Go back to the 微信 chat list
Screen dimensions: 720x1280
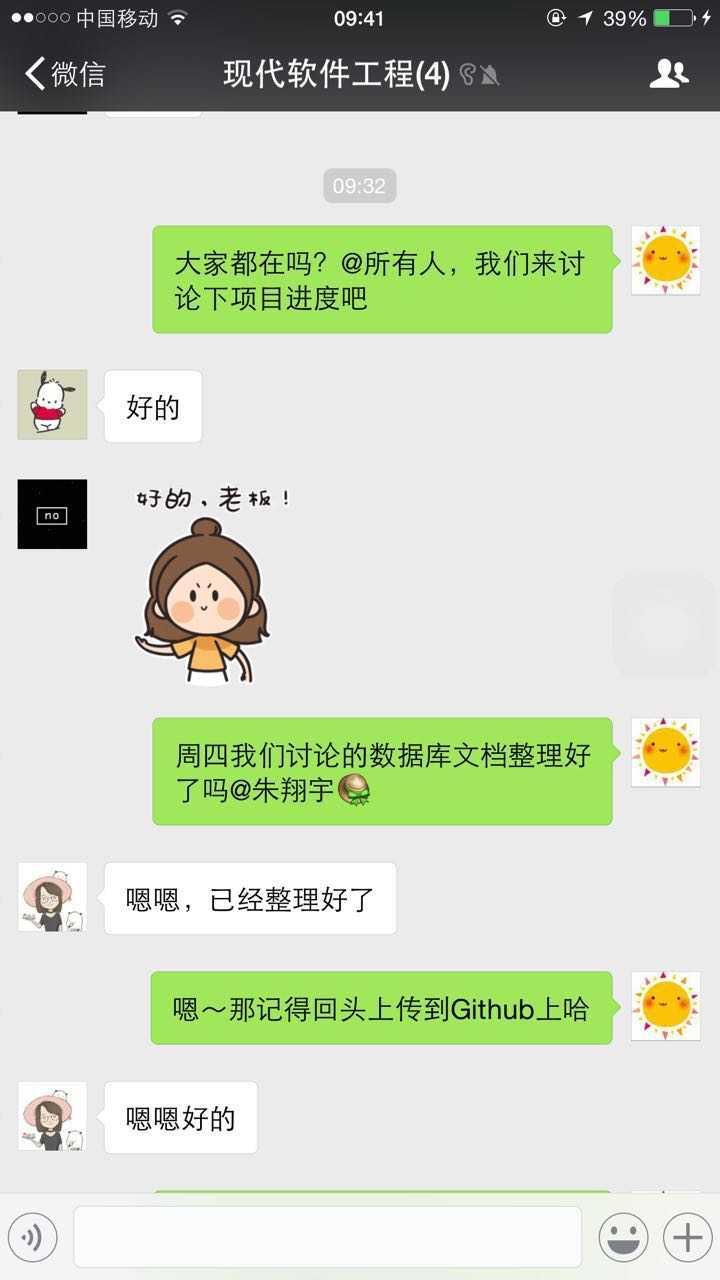coord(64,74)
